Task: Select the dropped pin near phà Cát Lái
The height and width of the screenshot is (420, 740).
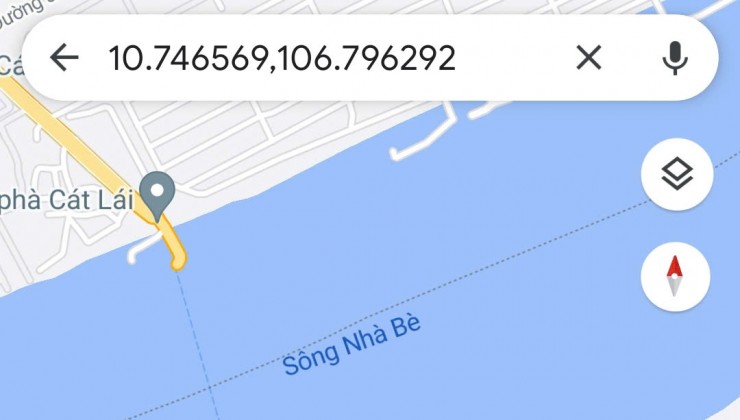Action: (156, 192)
